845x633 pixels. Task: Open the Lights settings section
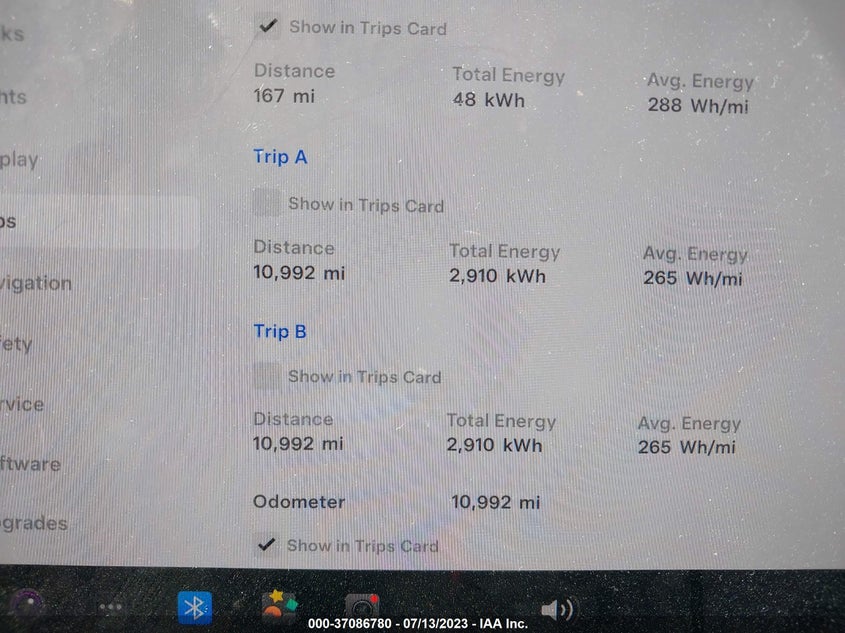tap(14, 97)
